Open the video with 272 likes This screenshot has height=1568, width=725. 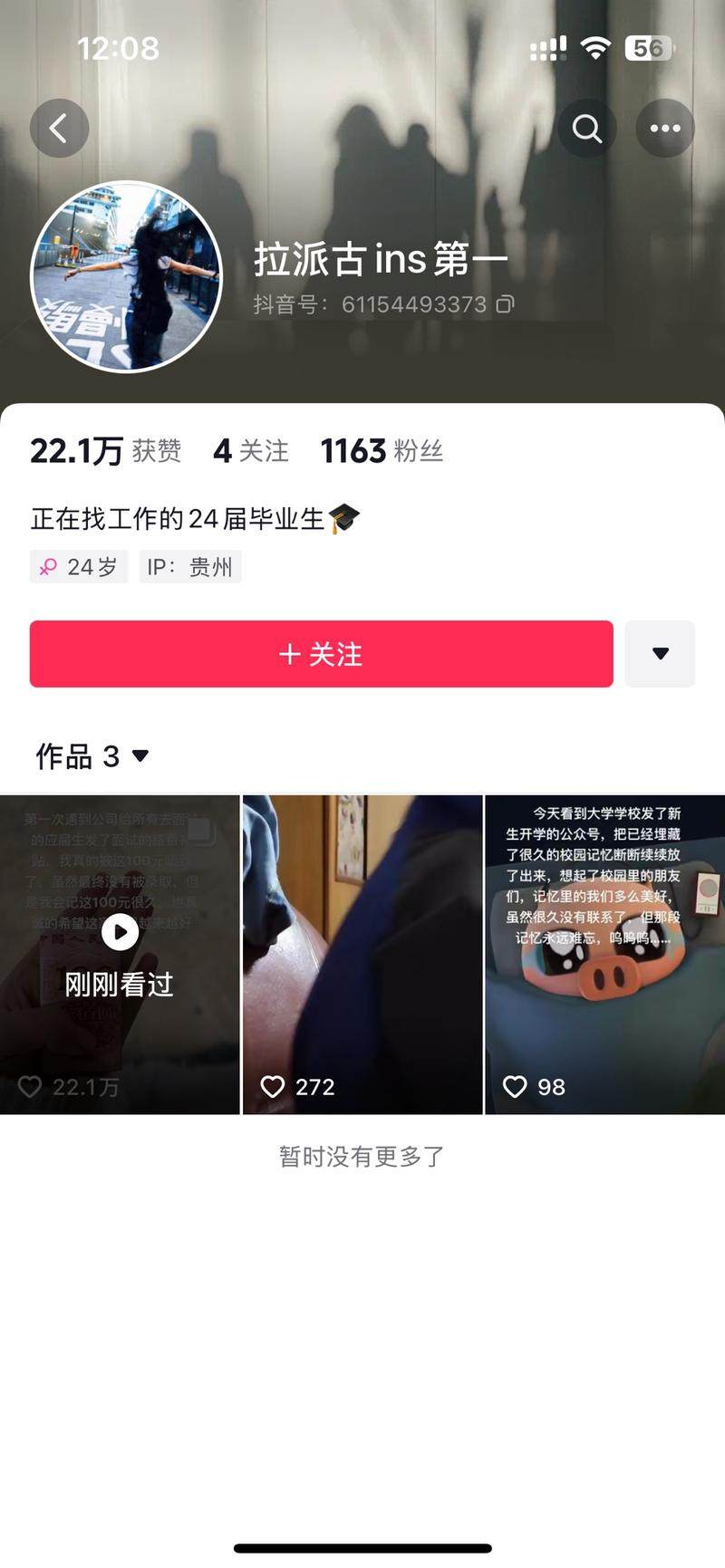pyautogui.click(x=362, y=953)
